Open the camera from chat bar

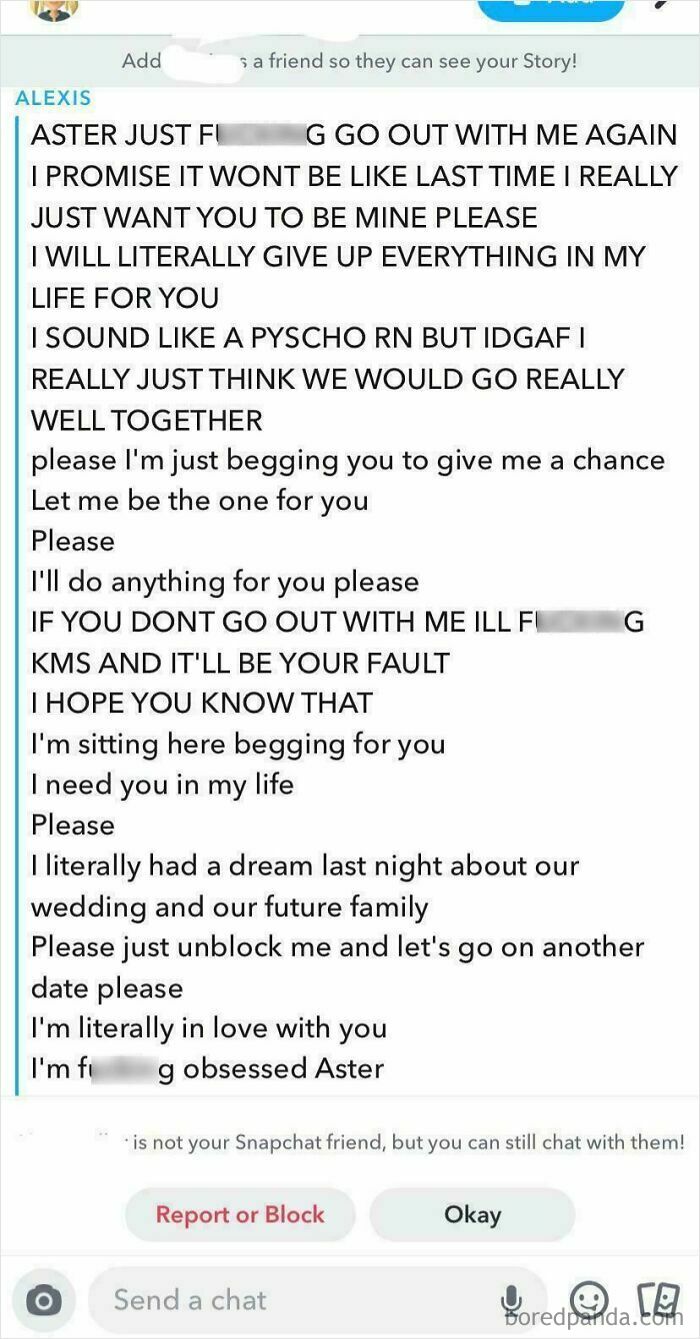pyautogui.click(x=42, y=1300)
